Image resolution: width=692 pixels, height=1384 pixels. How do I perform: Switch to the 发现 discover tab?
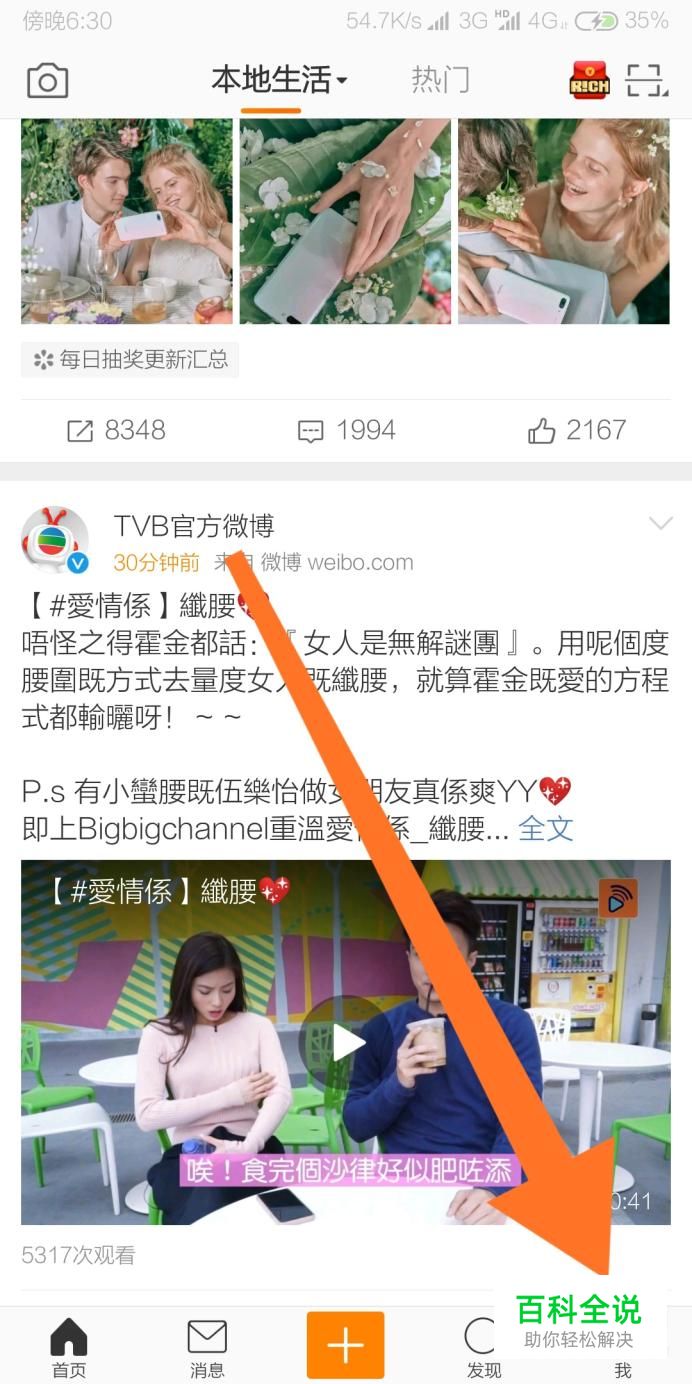tap(484, 1347)
